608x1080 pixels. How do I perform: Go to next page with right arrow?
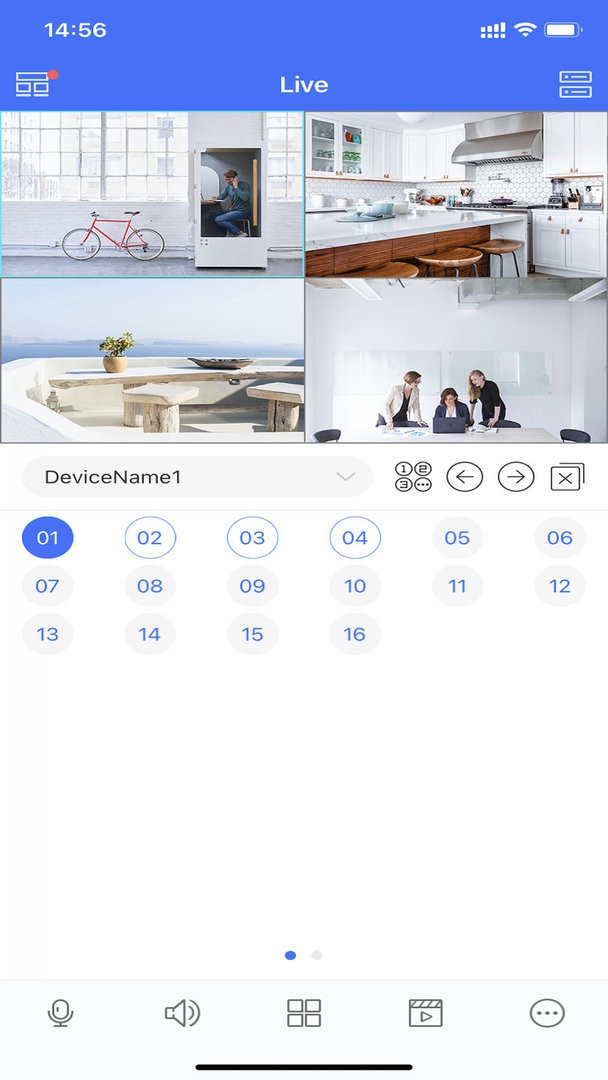(516, 477)
